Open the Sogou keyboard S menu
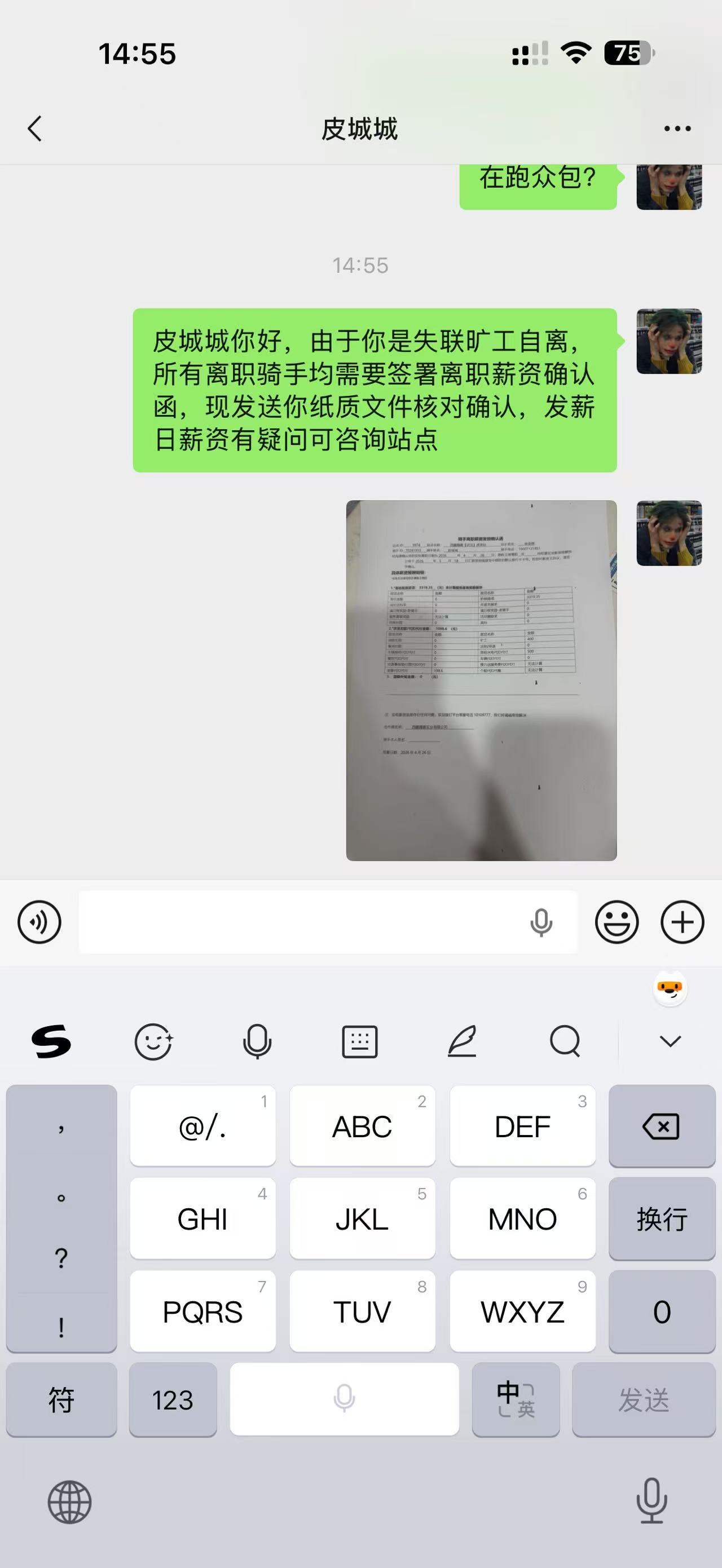 pos(51,1041)
